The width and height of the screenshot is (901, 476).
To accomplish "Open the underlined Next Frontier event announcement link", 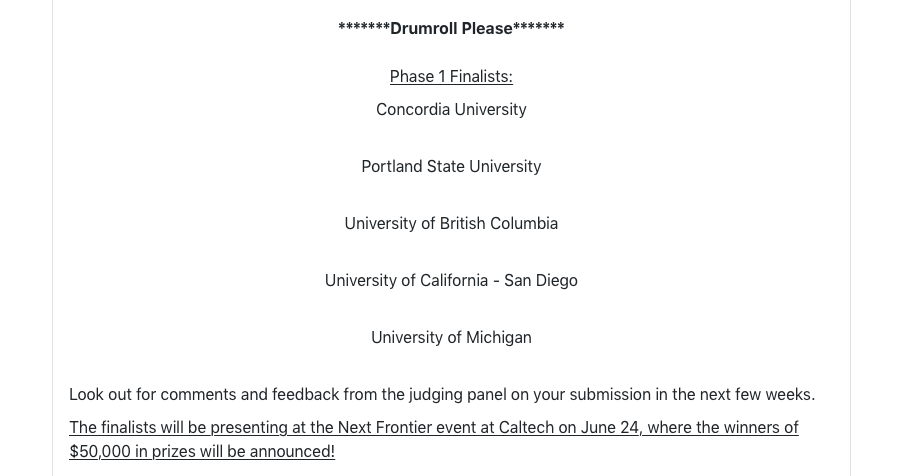I will coord(434,428).
